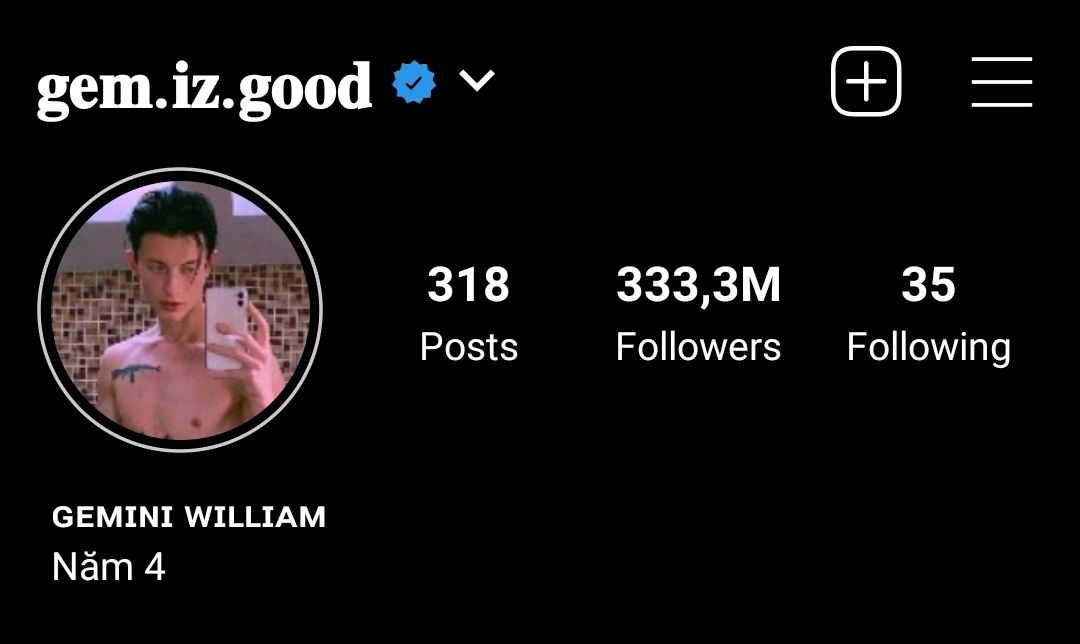The width and height of the screenshot is (1080, 644).
Task: Open the account switcher next to gem.iz.good
Action: (x=477, y=81)
